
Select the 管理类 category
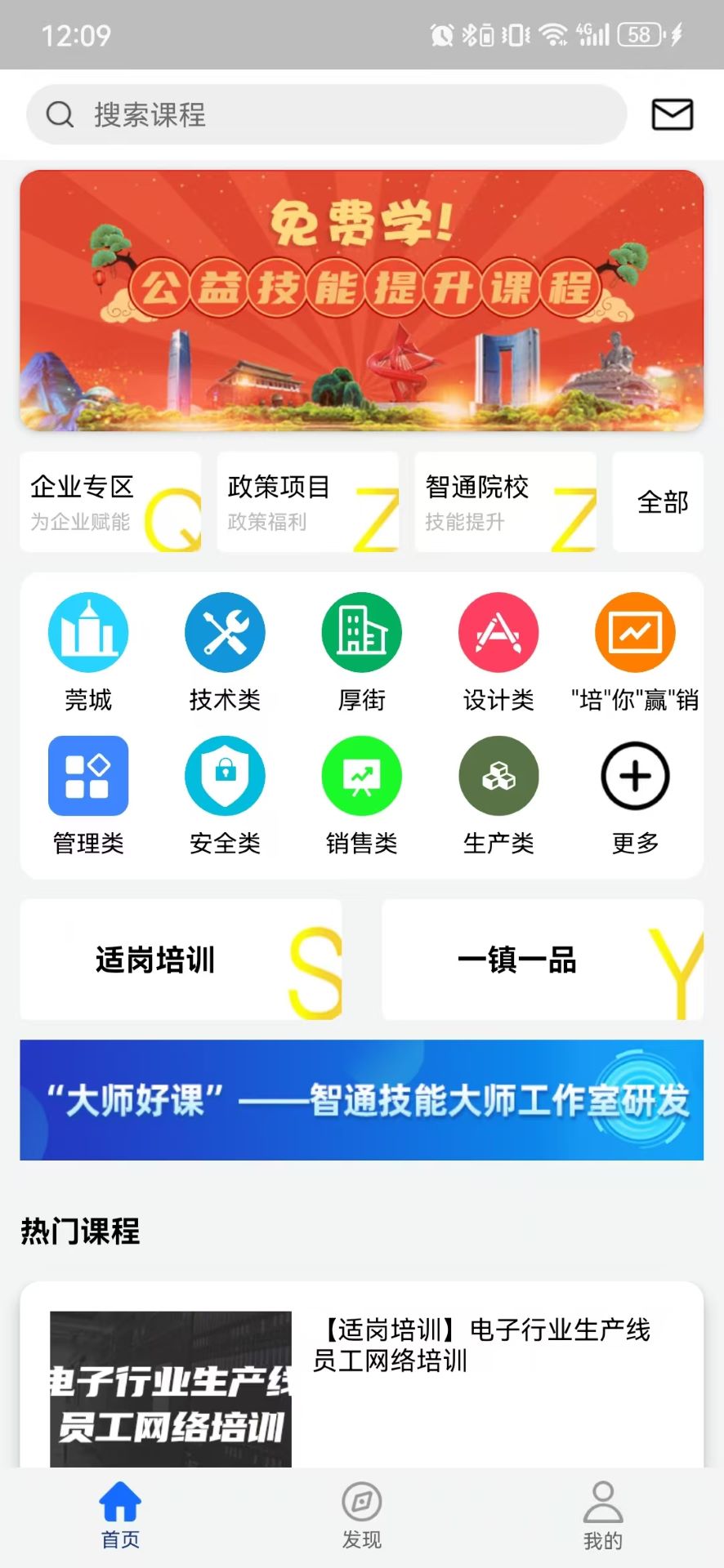88,794
